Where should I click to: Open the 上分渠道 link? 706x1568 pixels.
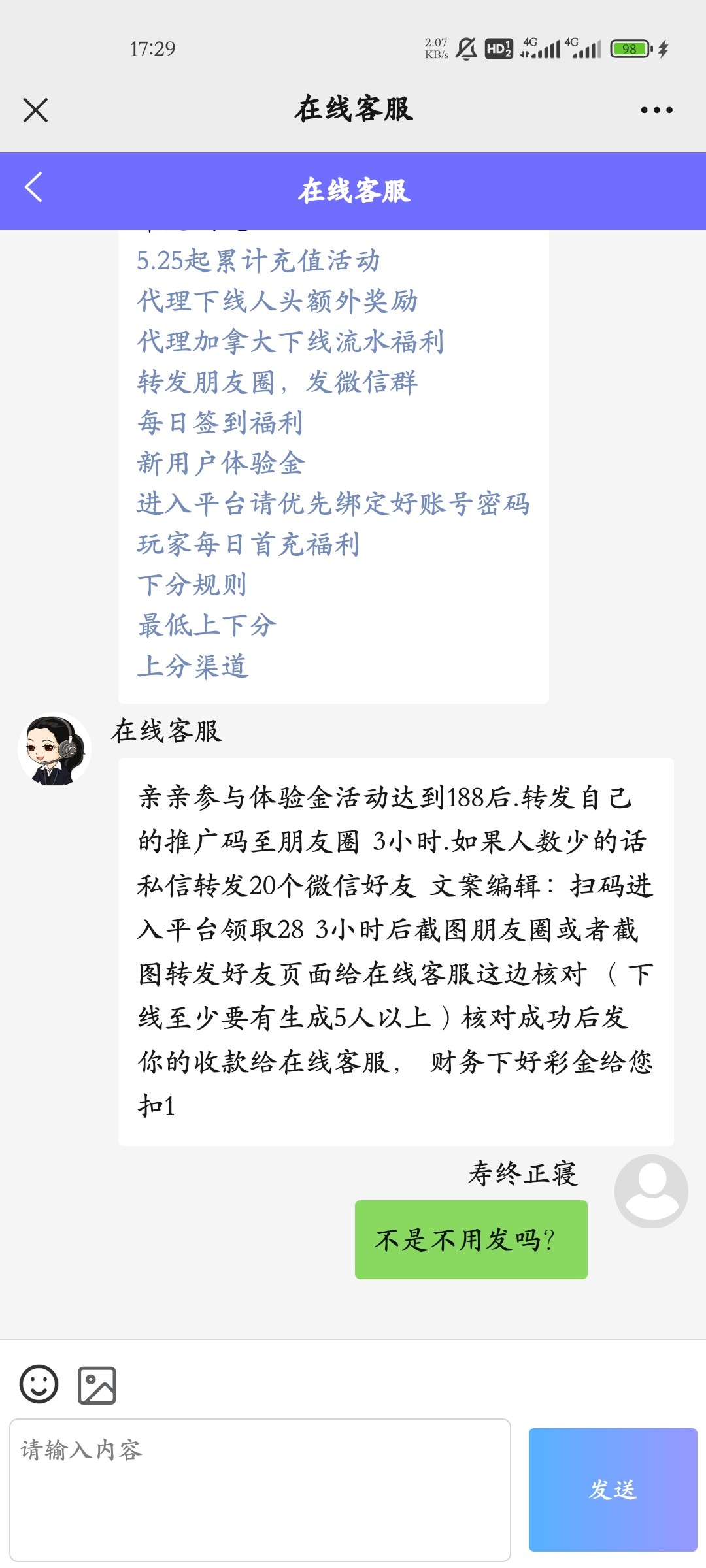[193, 666]
